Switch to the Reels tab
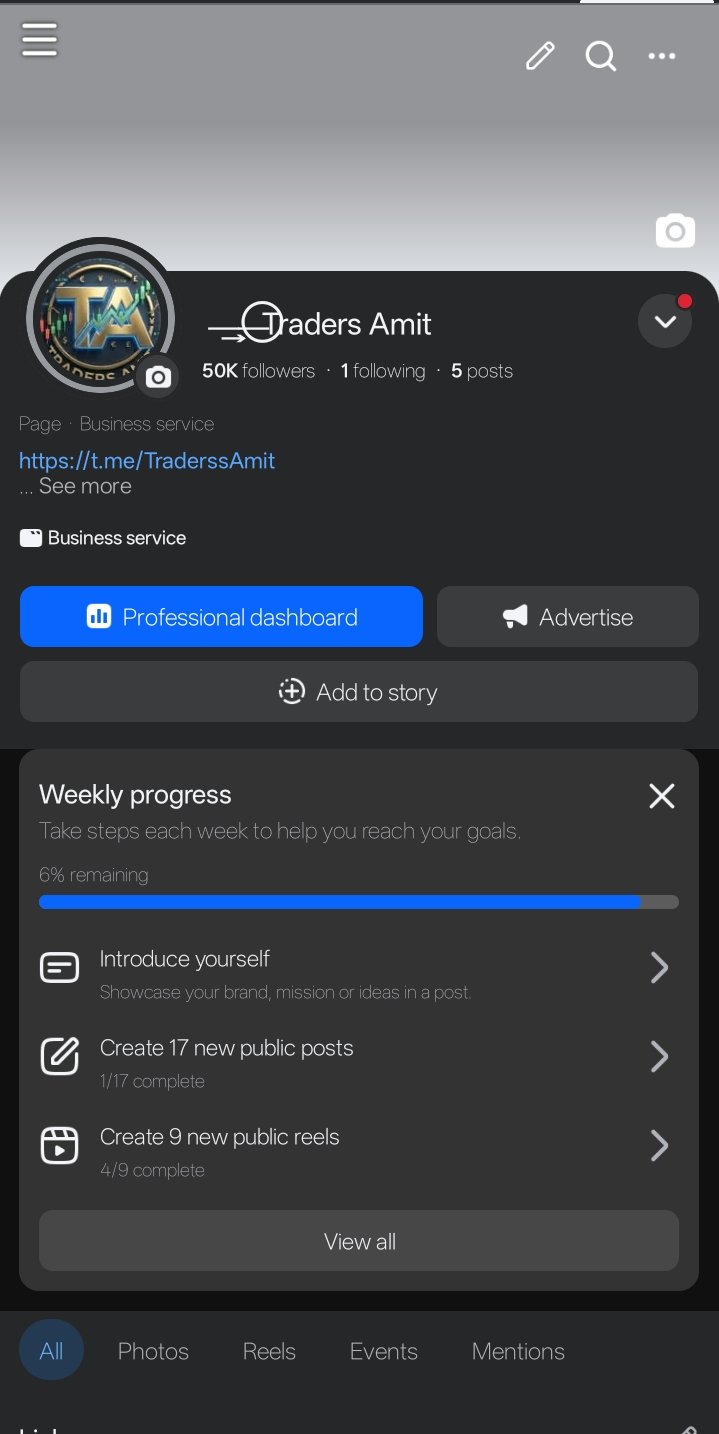The height and width of the screenshot is (1434, 719). point(269,1351)
